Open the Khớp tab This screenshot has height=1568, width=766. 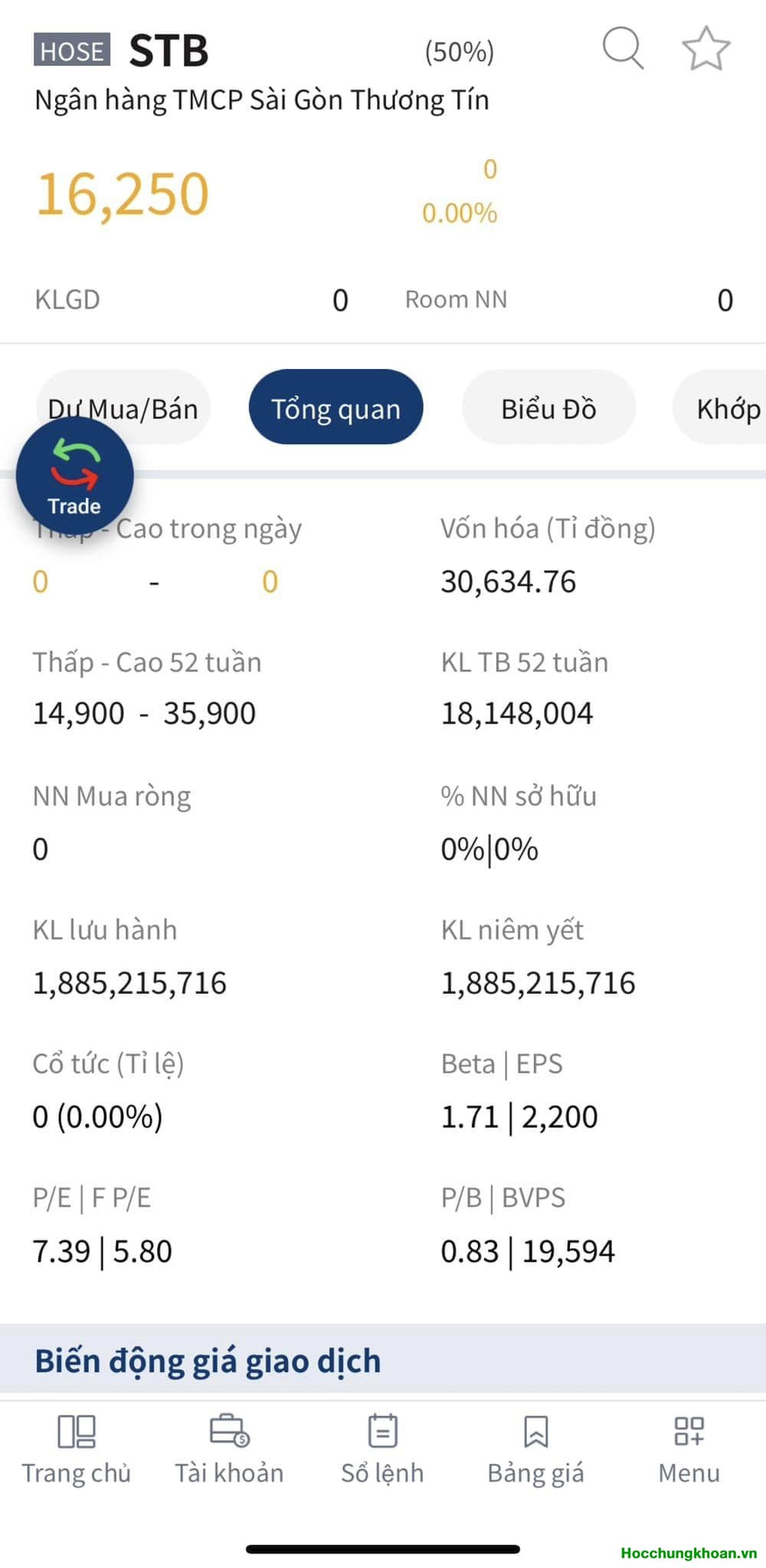point(729,408)
